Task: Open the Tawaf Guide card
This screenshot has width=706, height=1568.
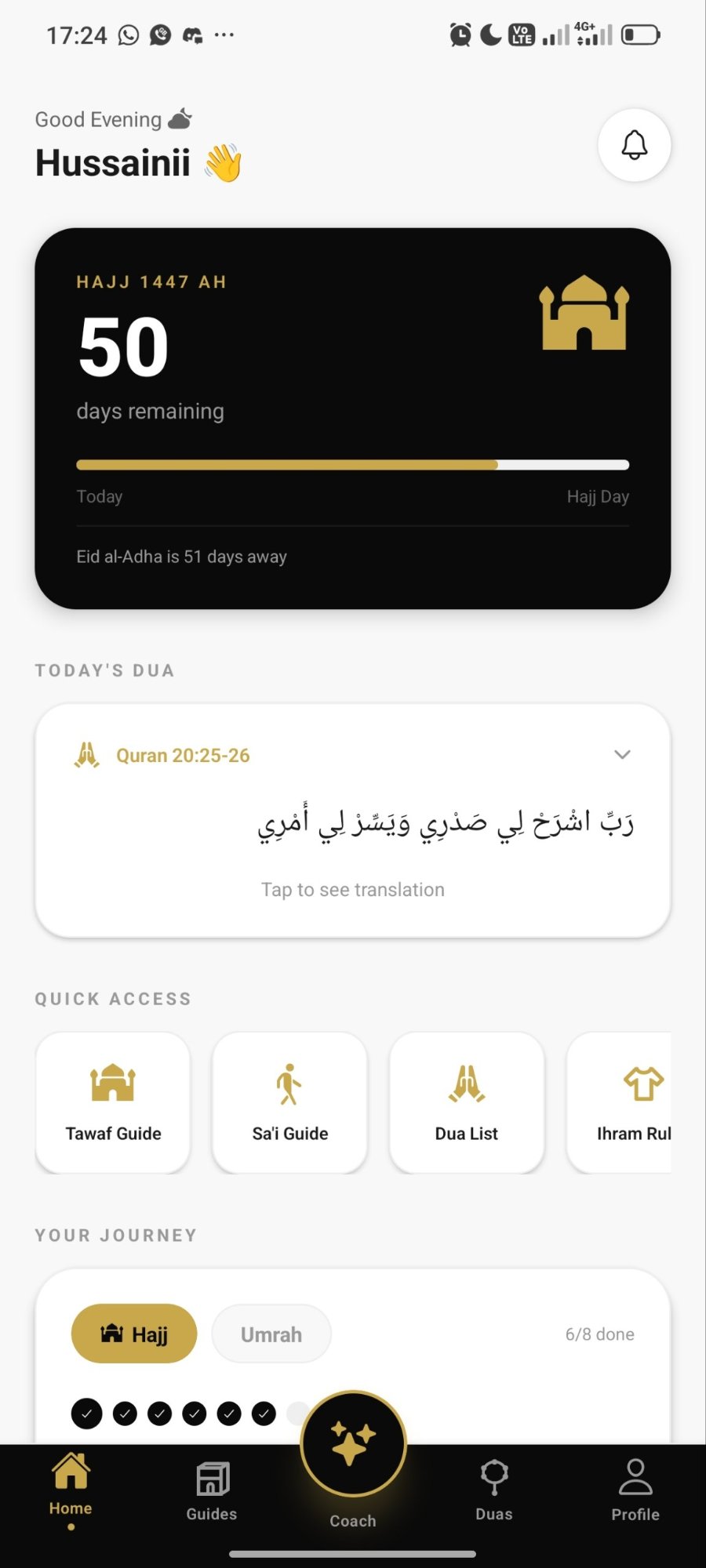Action: click(x=113, y=1102)
